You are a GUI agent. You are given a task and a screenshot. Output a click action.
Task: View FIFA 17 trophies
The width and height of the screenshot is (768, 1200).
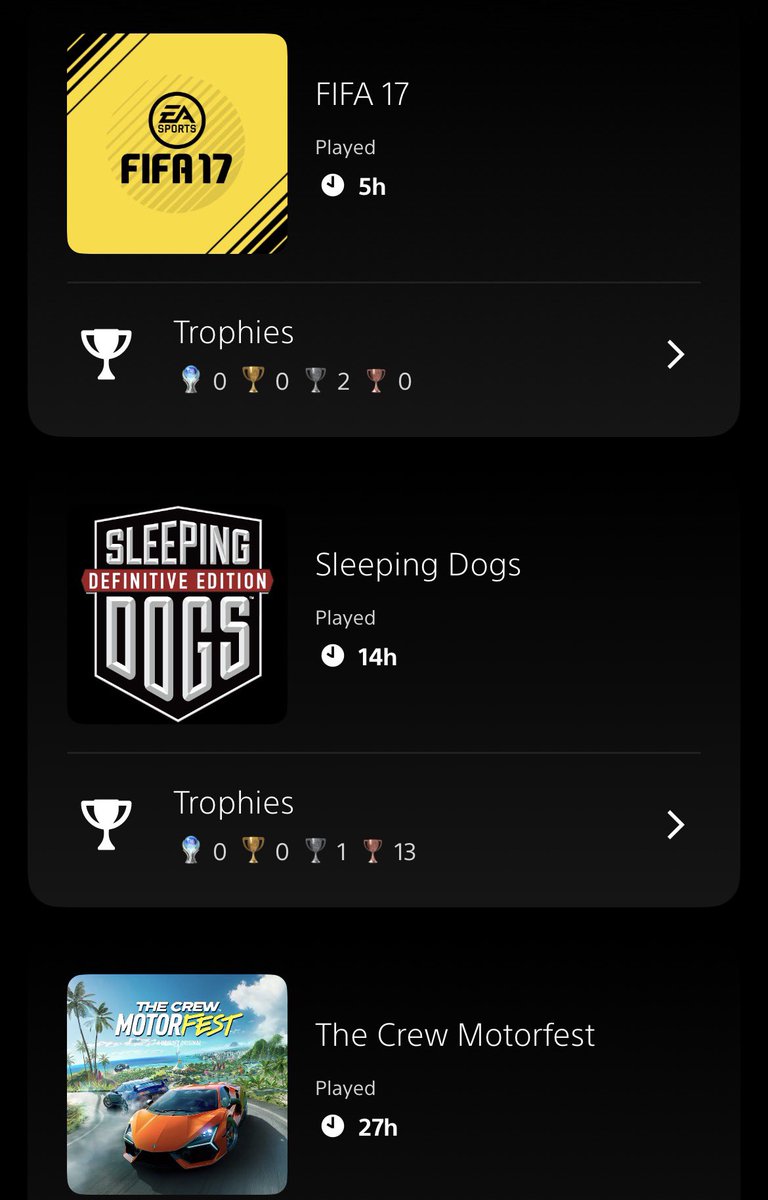tap(384, 355)
